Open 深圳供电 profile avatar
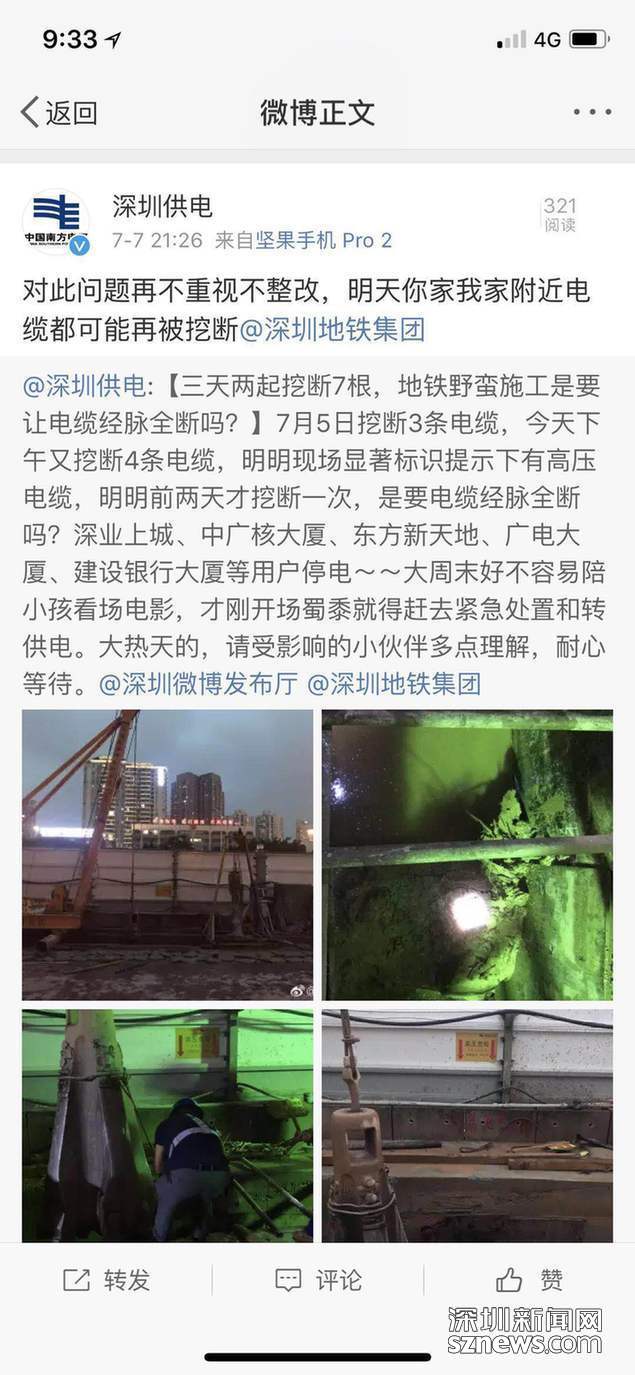This screenshot has height=1375, width=635. 56,222
